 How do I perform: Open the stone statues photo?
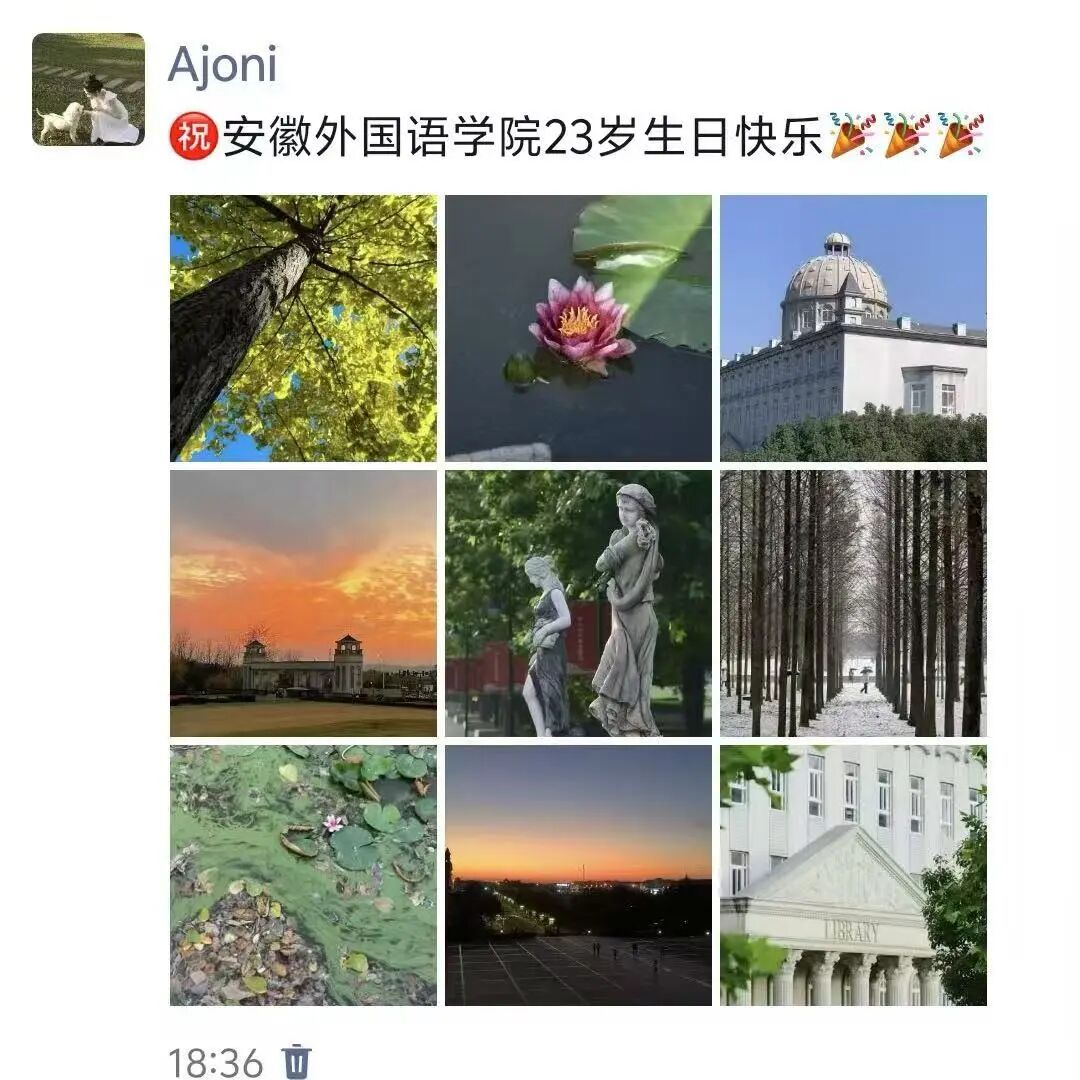tap(578, 603)
